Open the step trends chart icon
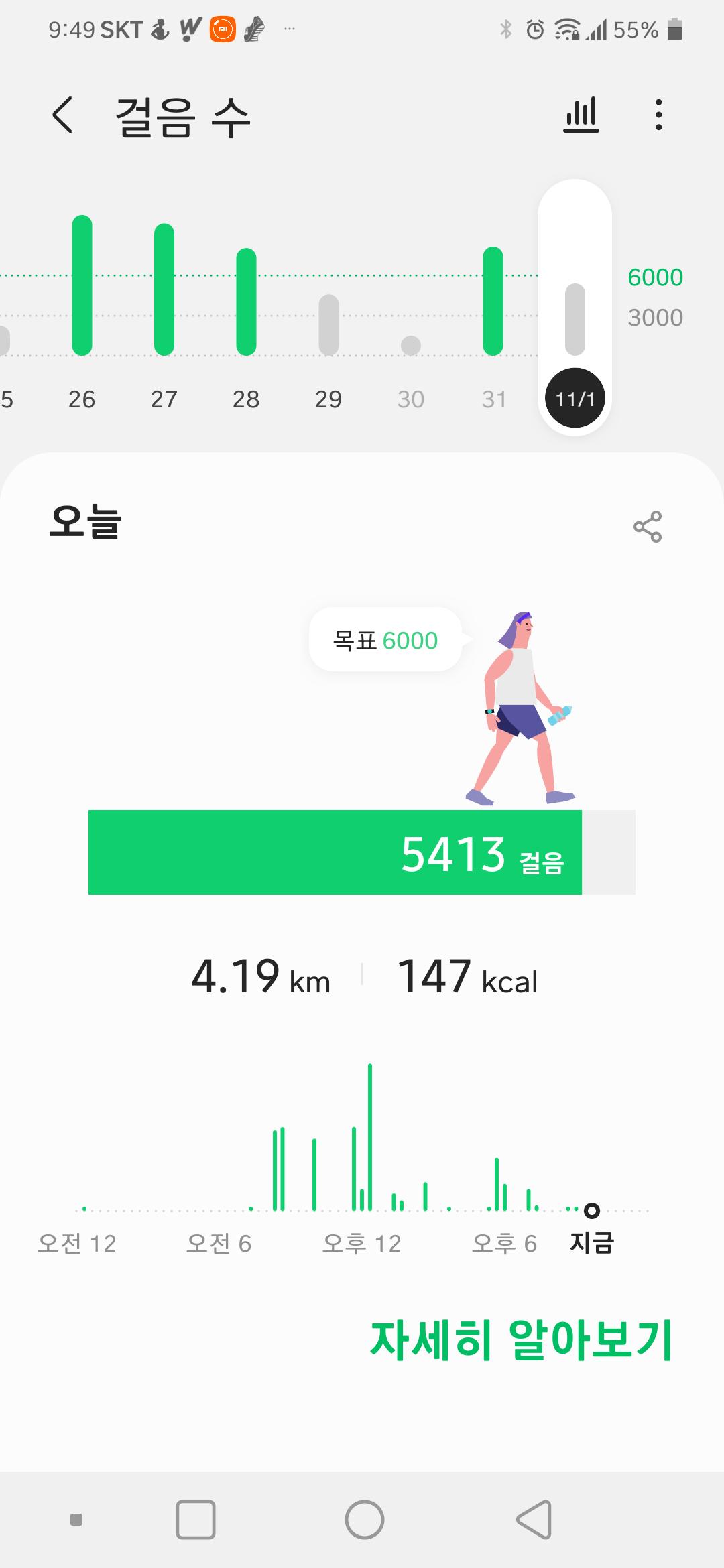The width and height of the screenshot is (724, 1568). pyautogui.click(x=581, y=115)
